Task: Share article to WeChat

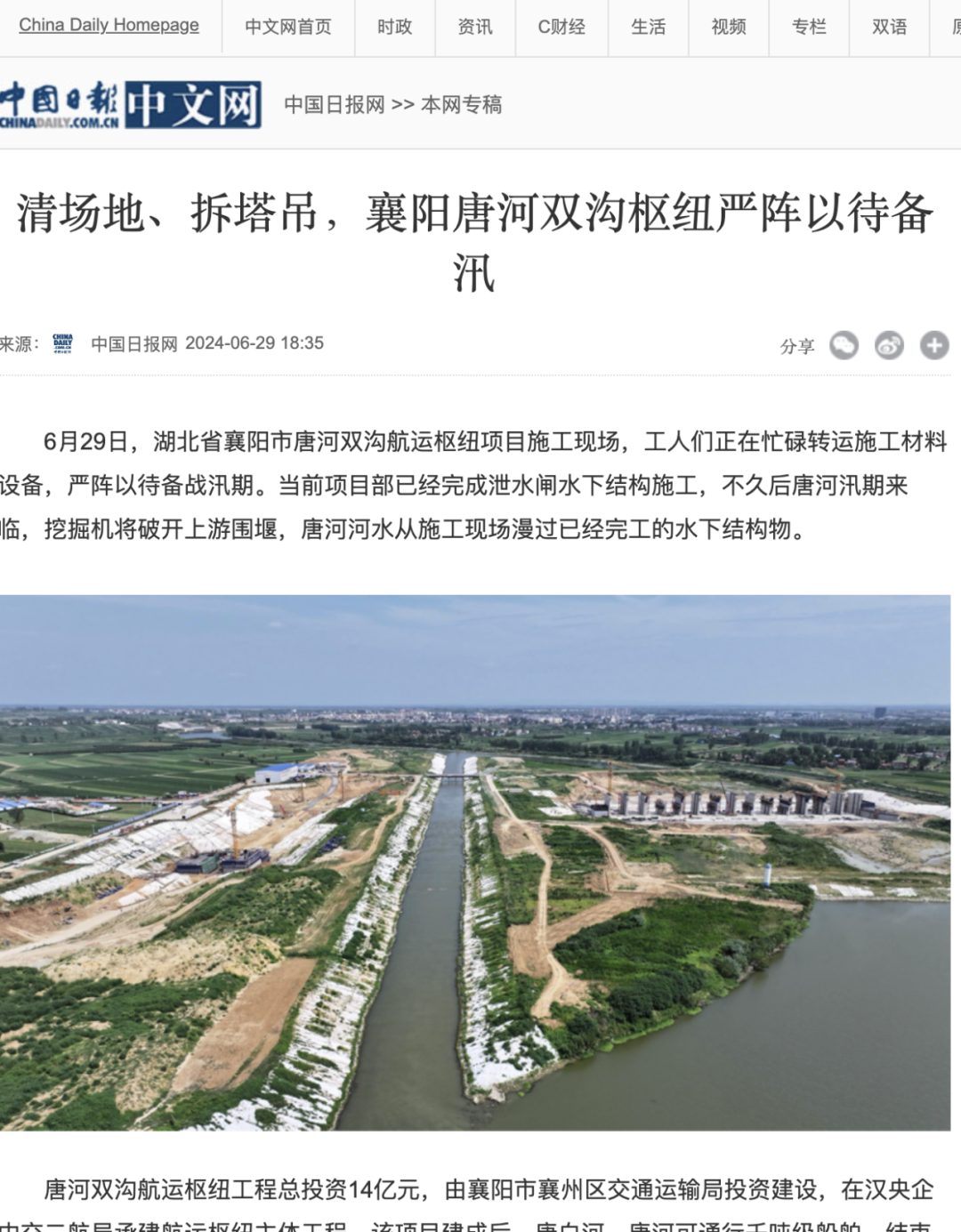Action: [844, 345]
